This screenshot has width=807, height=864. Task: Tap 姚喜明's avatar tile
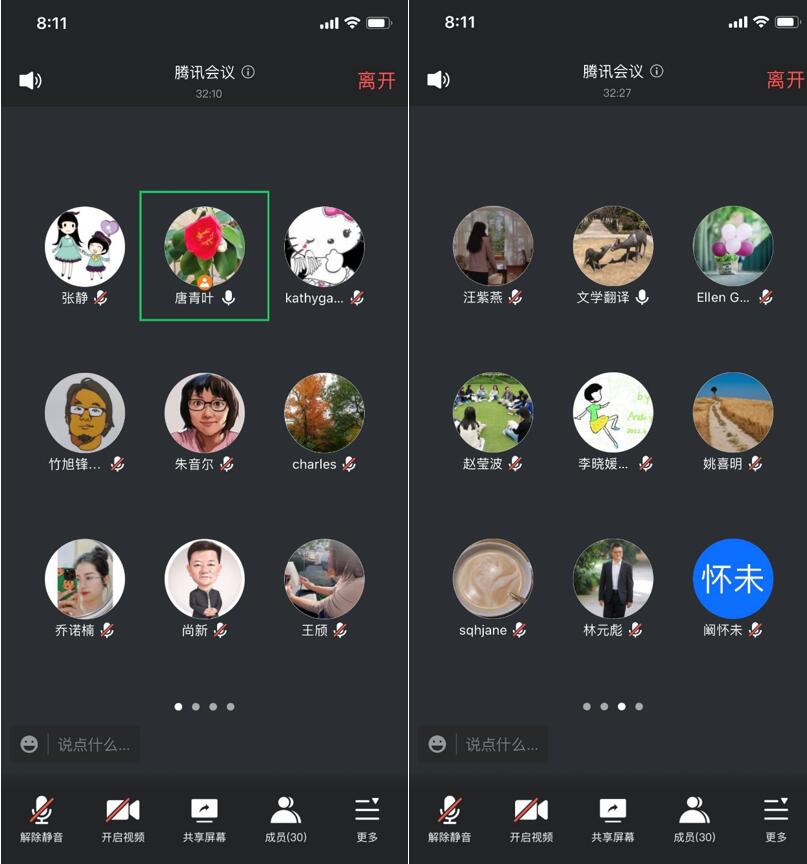click(x=733, y=412)
